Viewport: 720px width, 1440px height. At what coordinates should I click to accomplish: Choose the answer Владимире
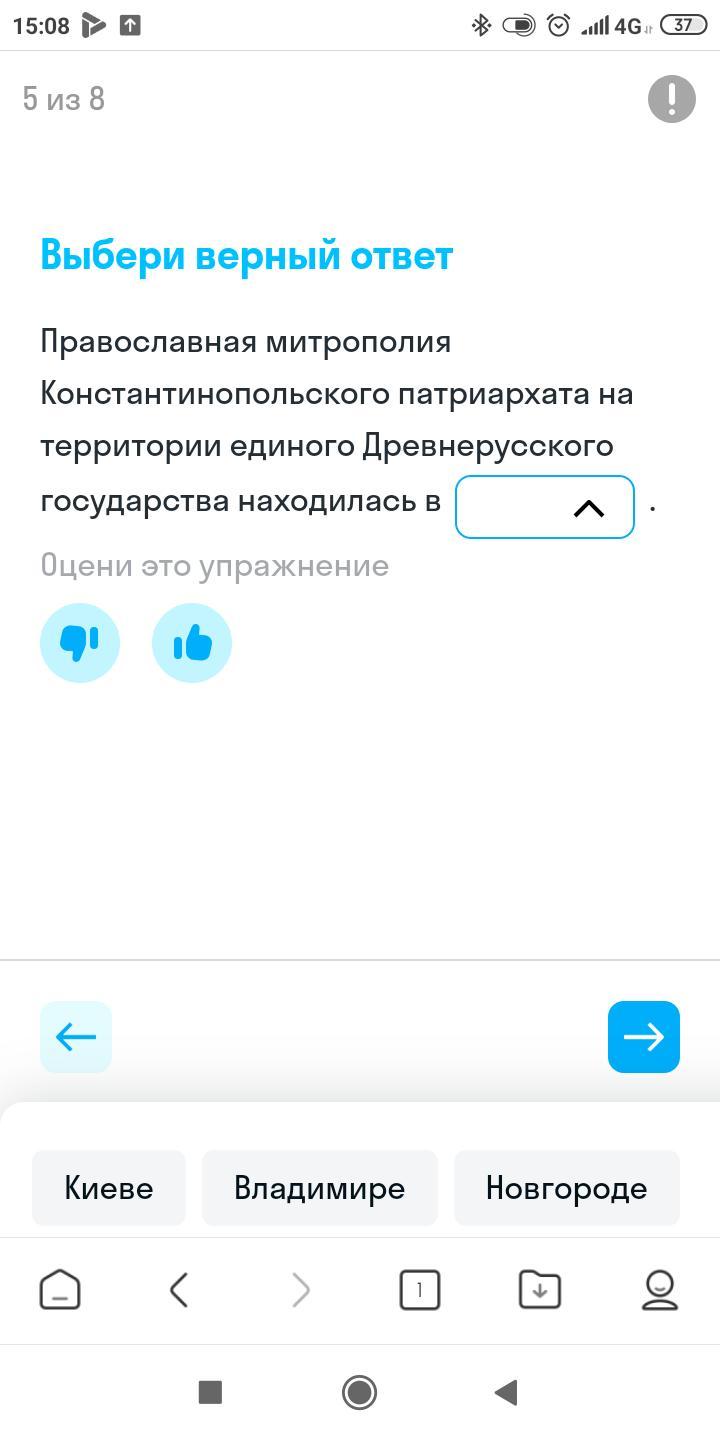point(320,1188)
